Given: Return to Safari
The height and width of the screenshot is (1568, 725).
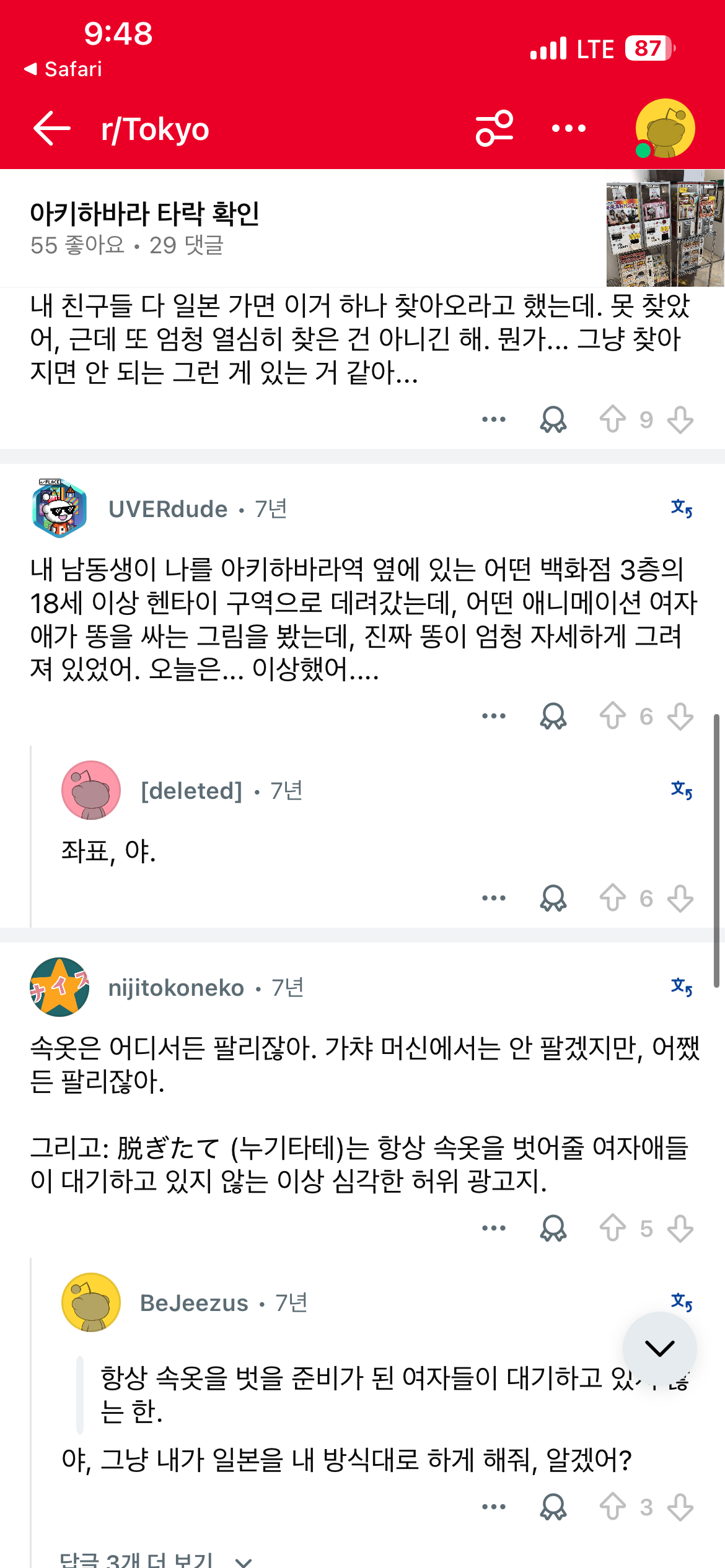Looking at the screenshot, I should 63,69.
